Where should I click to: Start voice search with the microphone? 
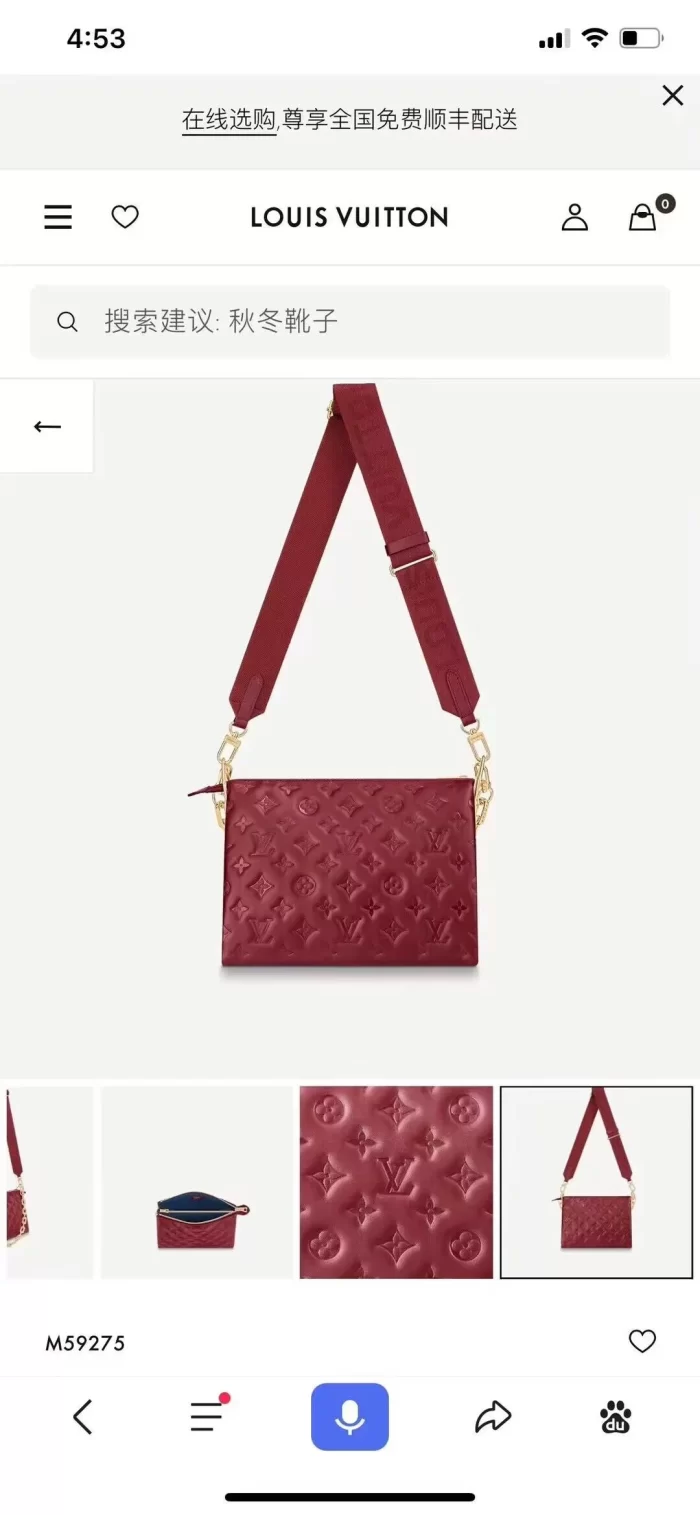[349, 1416]
